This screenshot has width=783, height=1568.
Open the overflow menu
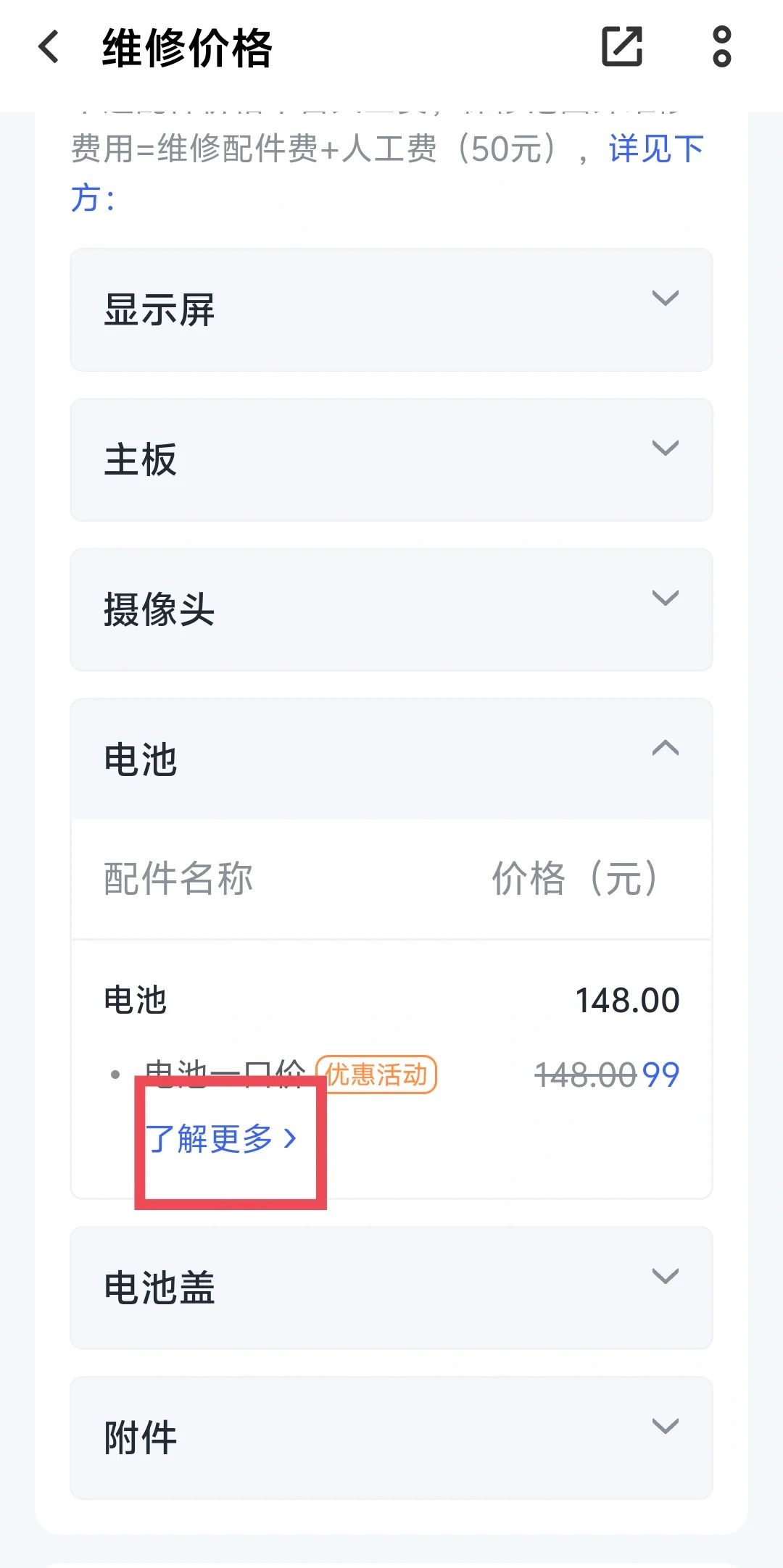(x=721, y=46)
